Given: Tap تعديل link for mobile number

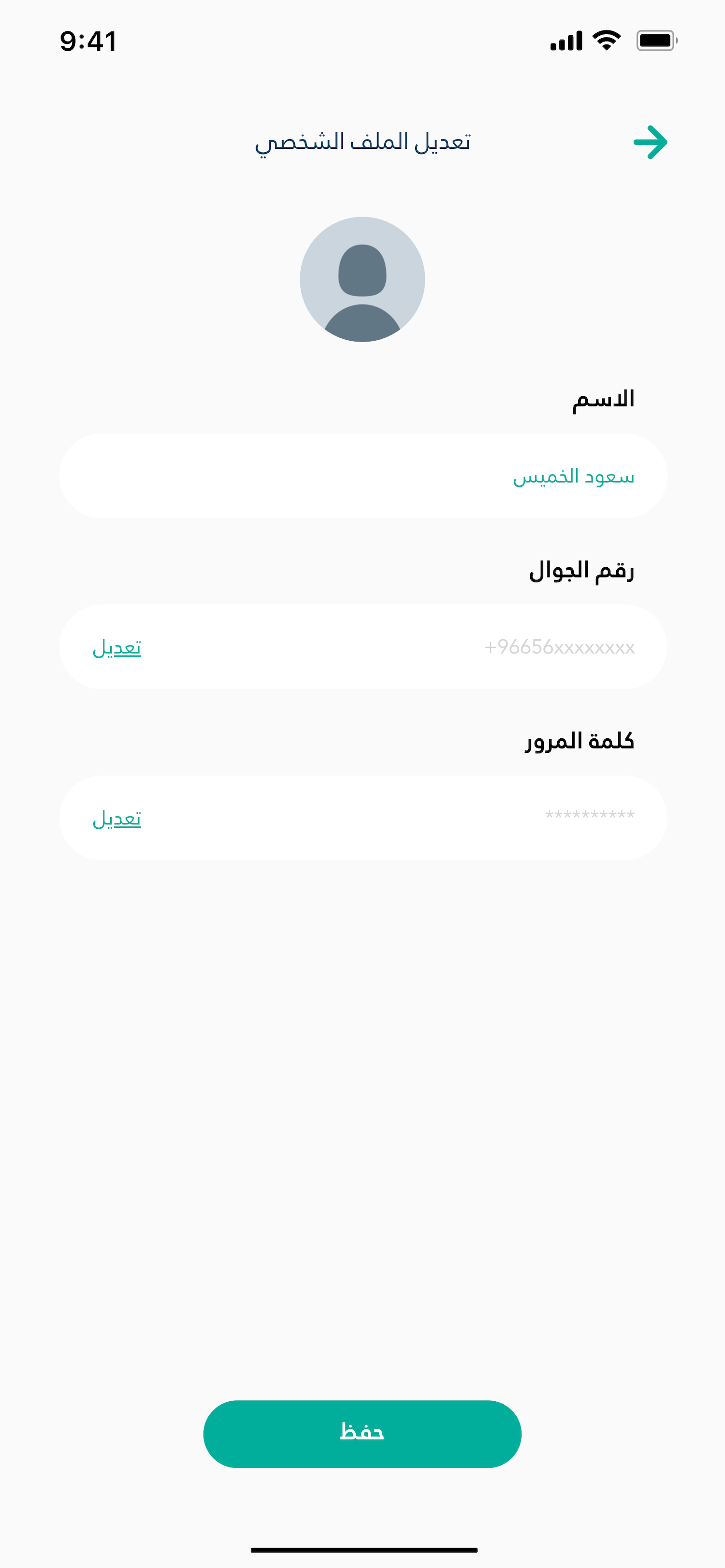Looking at the screenshot, I should click(117, 647).
